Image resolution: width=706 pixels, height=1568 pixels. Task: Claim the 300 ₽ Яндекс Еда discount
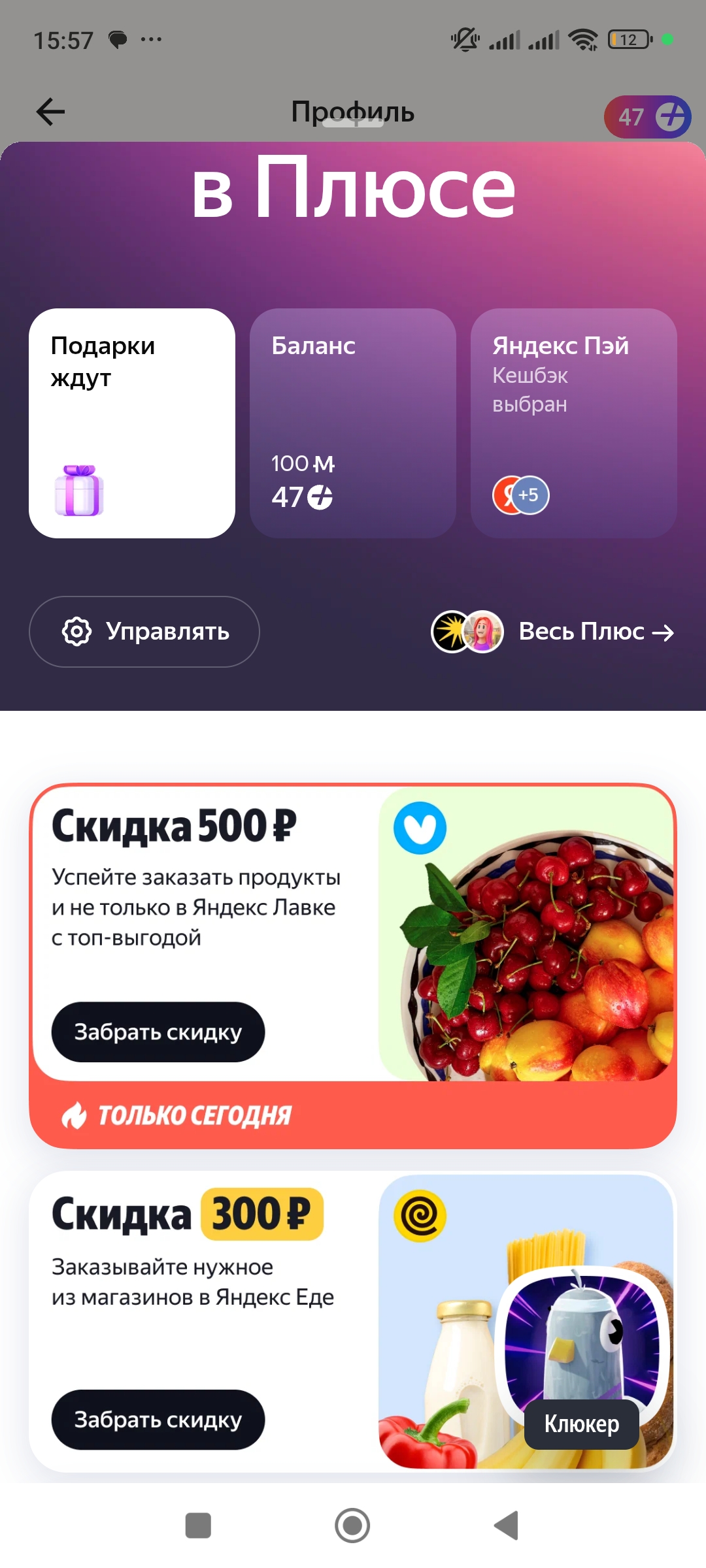[158, 1420]
